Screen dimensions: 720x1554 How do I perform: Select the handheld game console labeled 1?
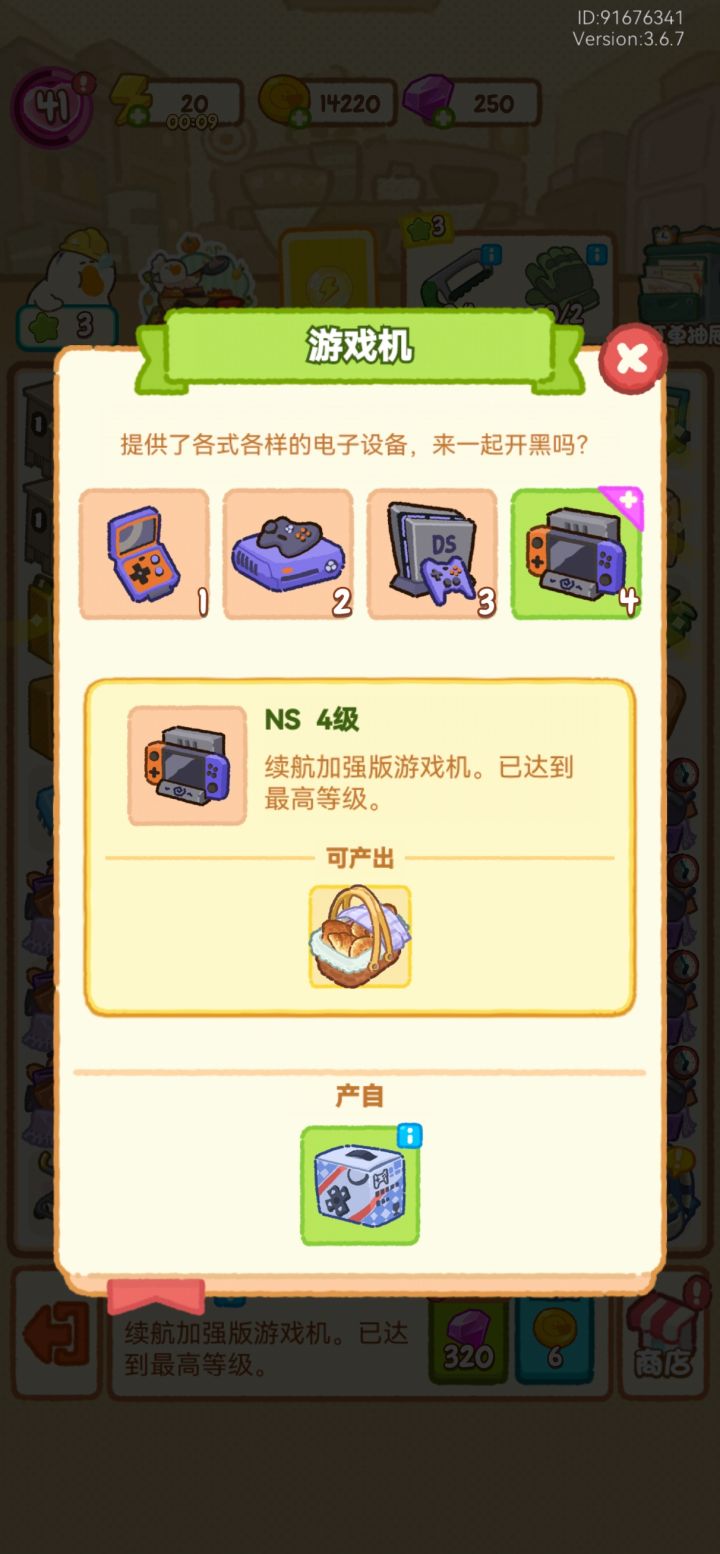[x=143, y=553]
